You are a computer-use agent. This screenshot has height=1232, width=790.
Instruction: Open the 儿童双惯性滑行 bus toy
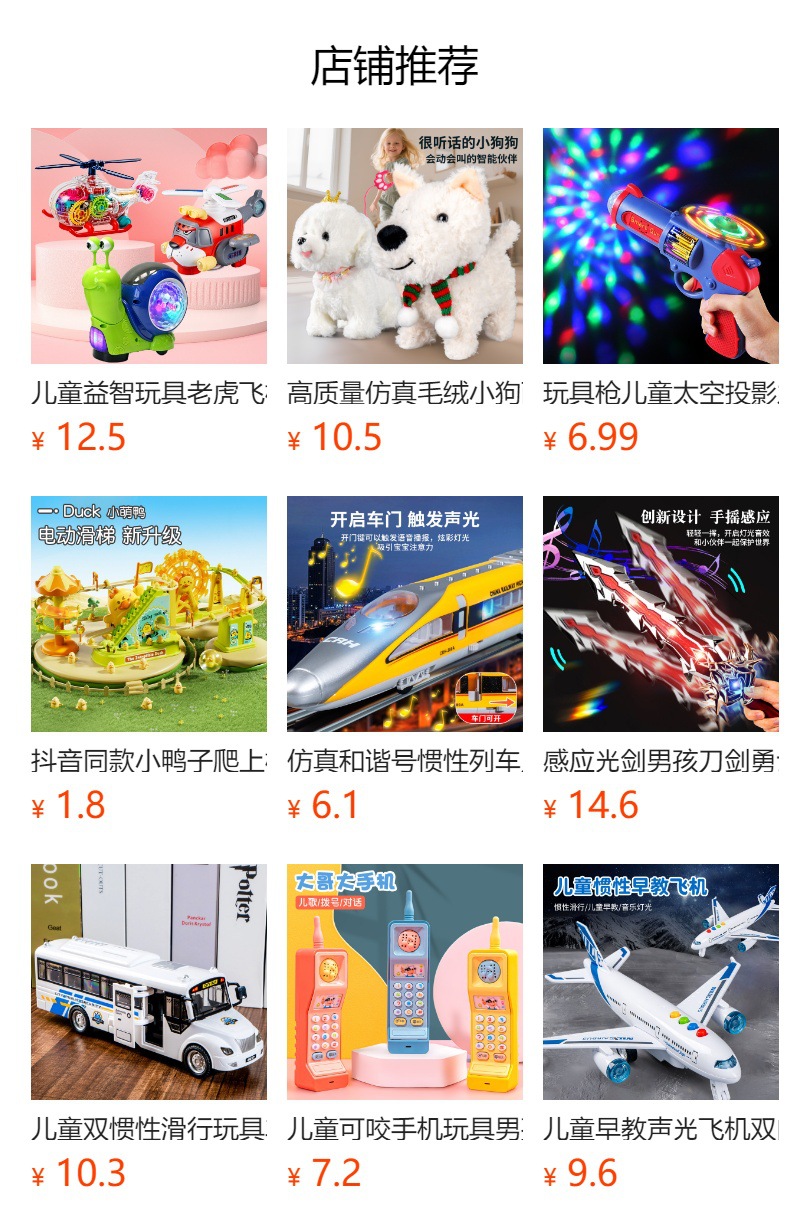(x=148, y=982)
